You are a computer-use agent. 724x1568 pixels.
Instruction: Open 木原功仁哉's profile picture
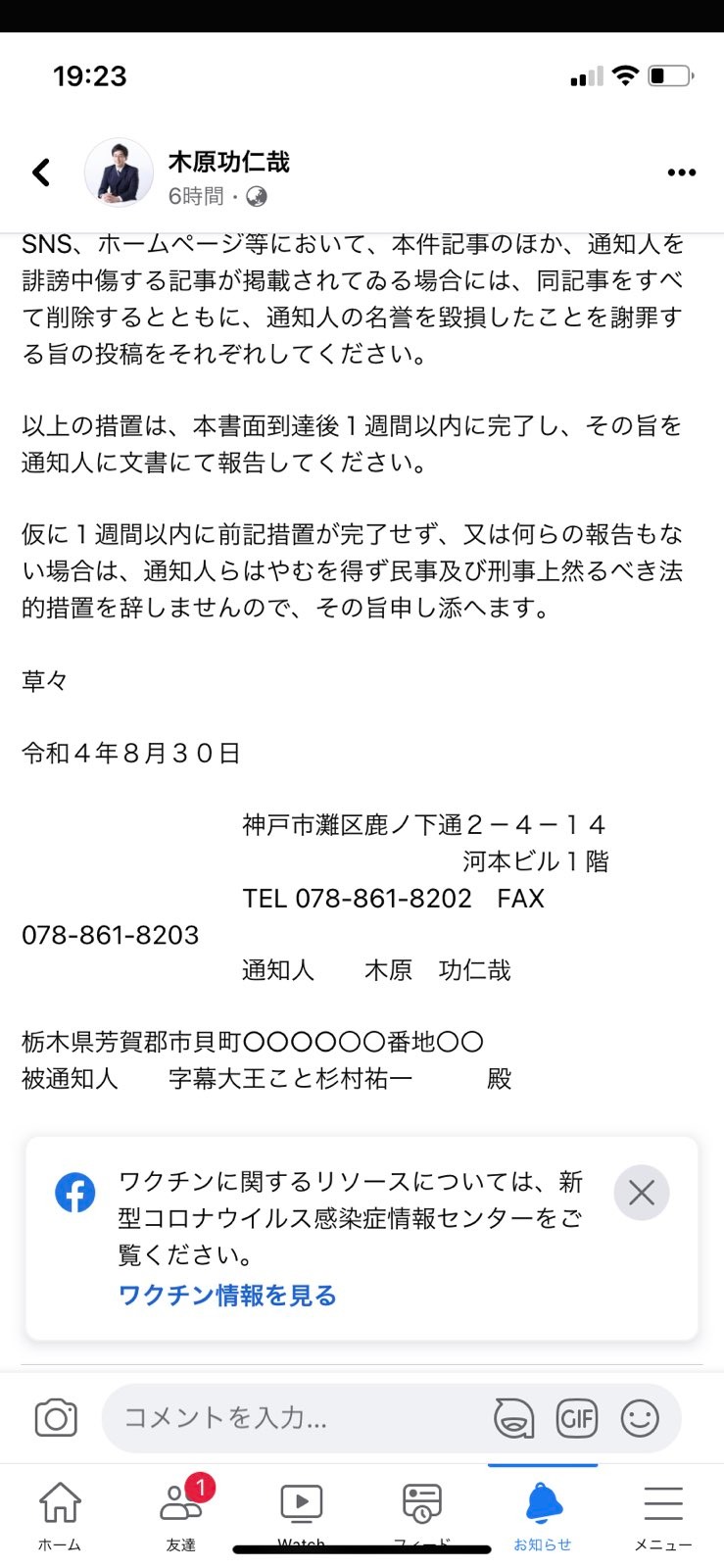119,173
